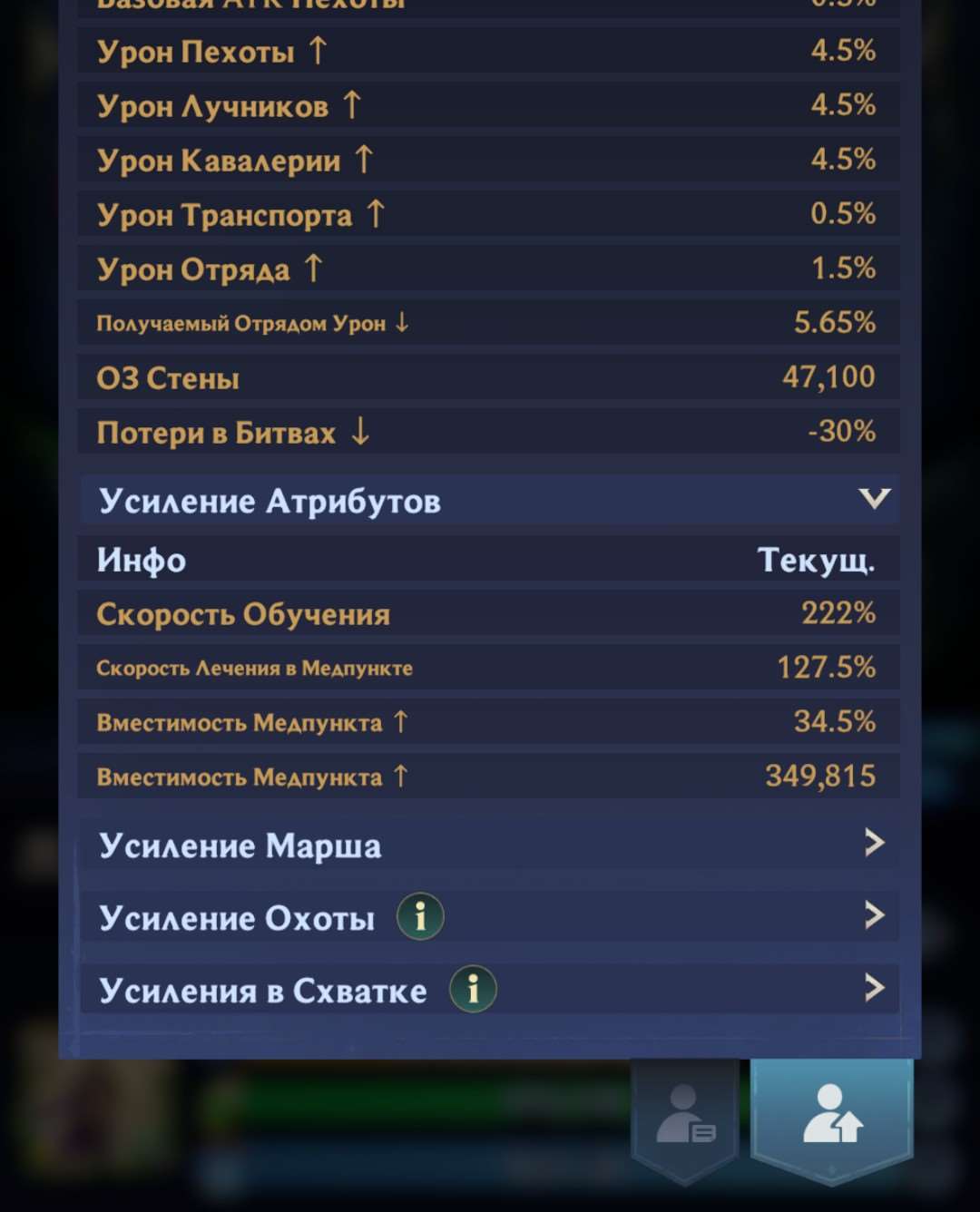Collapse the Усиление Атрибутов section chevron
The image size is (980, 1212).
click(x=874, y=499)
